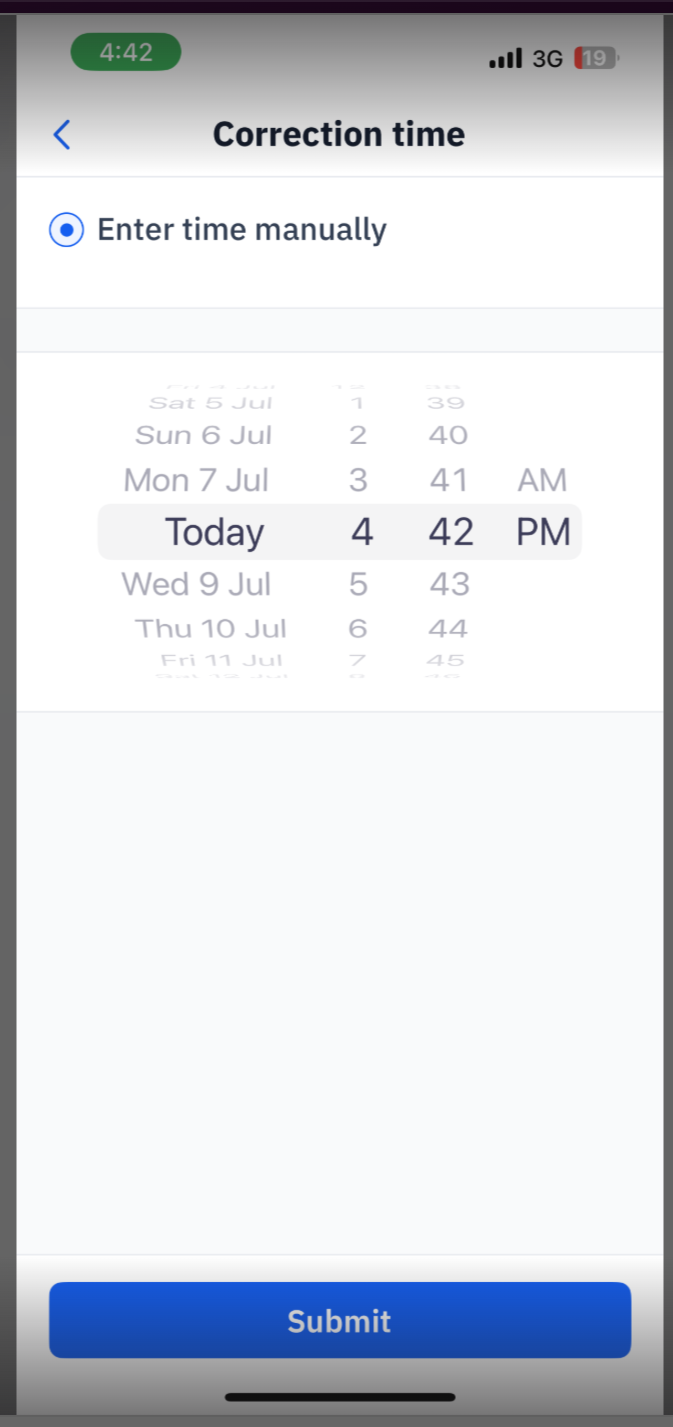Select Sun 6 Jul in the picker

tap(203, 435)
